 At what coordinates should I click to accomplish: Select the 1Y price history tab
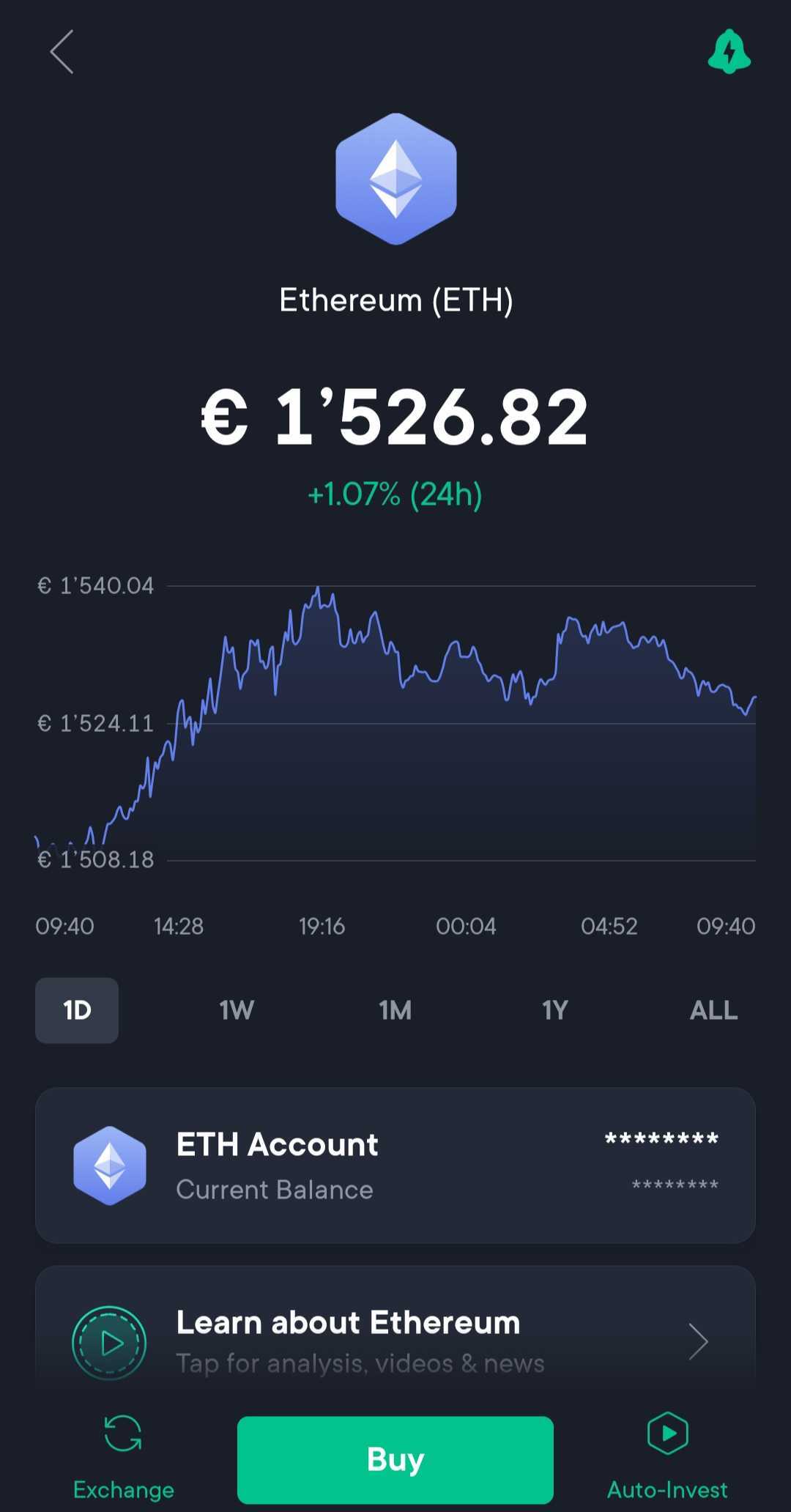(x=554, y=1010)
